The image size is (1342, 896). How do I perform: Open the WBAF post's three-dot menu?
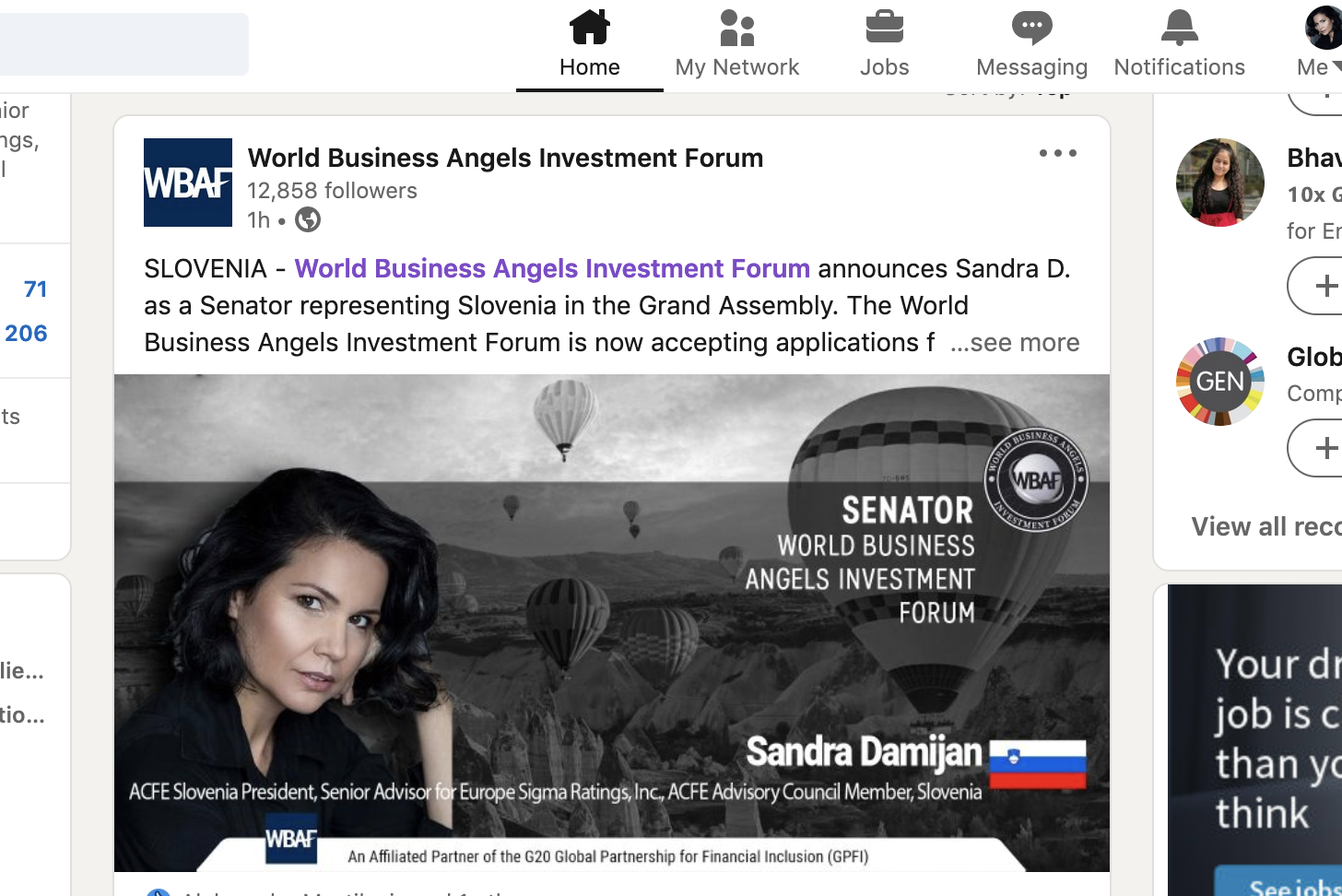pos(1057,153)
